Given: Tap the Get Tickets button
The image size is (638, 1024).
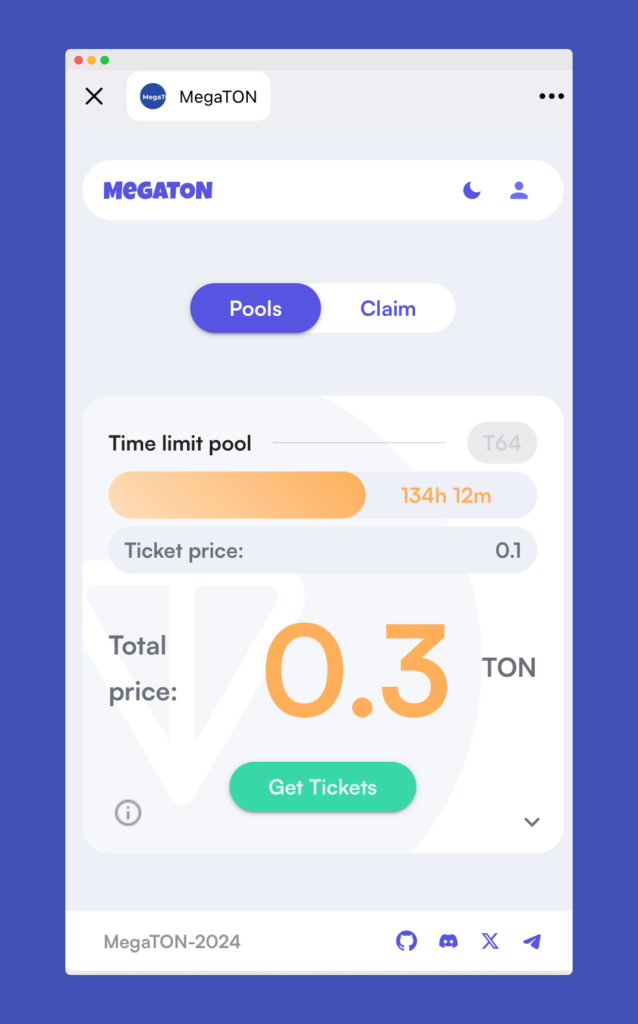Looking at the screenshot, I should [x=322, y=787].
